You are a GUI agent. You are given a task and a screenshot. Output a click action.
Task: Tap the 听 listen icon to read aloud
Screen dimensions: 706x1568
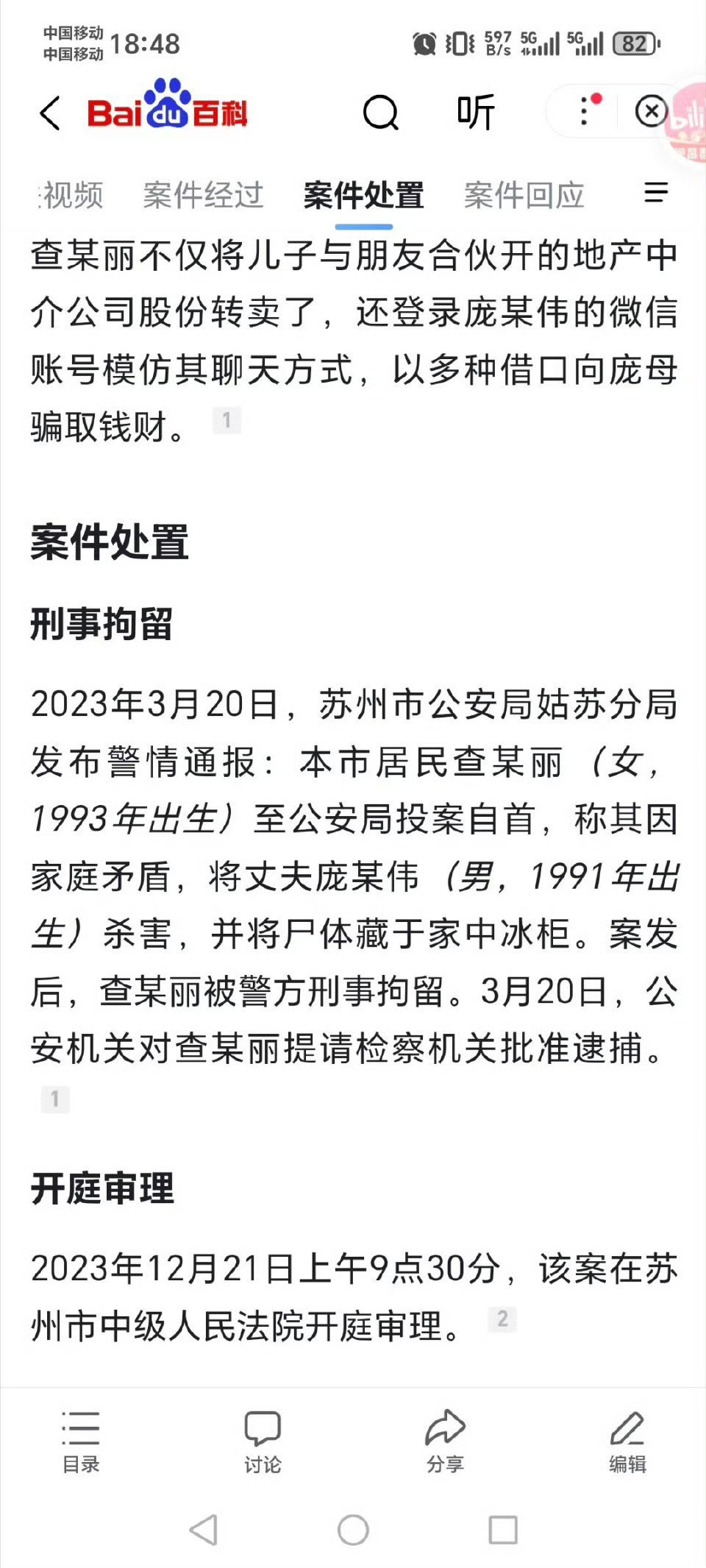point(475,113)
